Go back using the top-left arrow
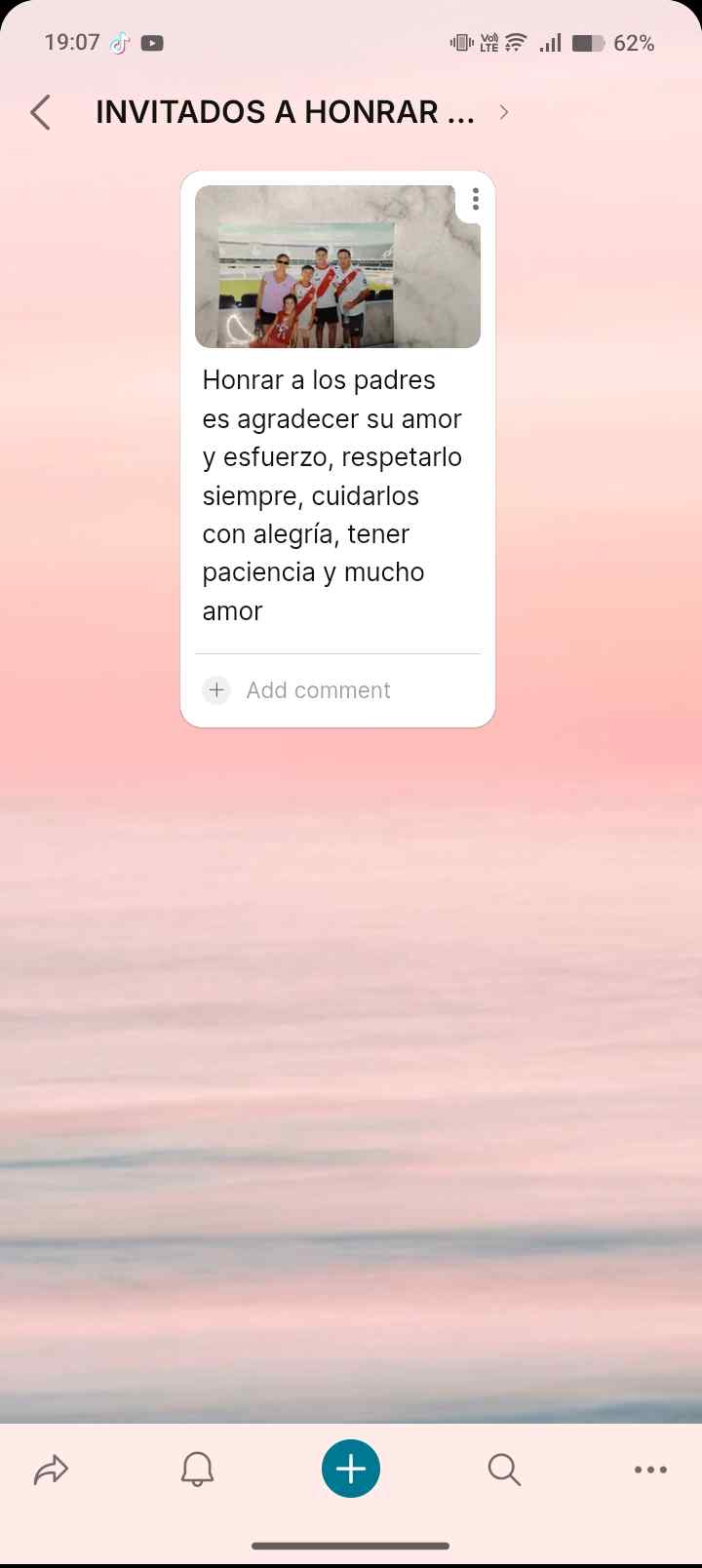702x1568 pixels. point(40,113)
